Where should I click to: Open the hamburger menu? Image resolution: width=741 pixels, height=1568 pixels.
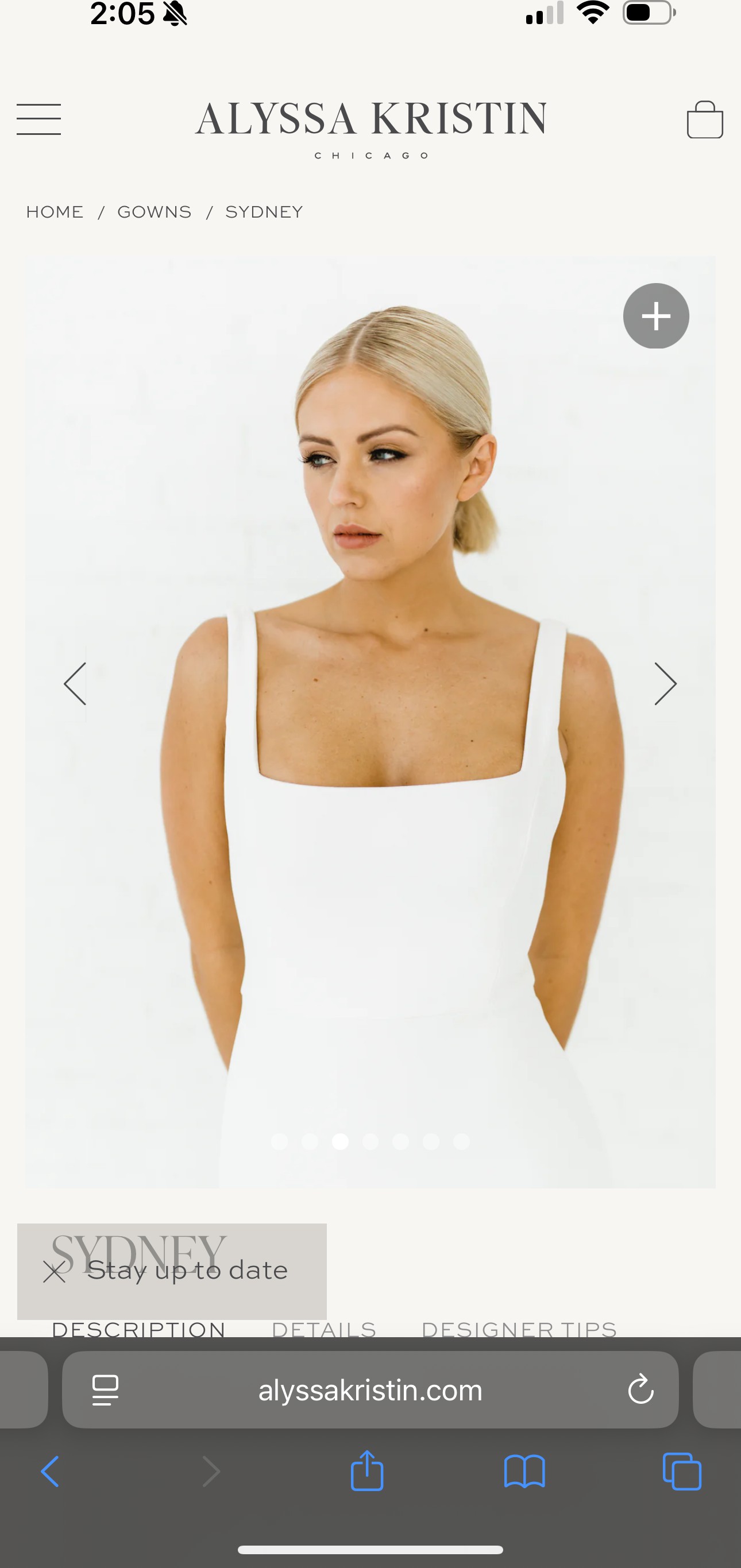click(x=39, y=119)
